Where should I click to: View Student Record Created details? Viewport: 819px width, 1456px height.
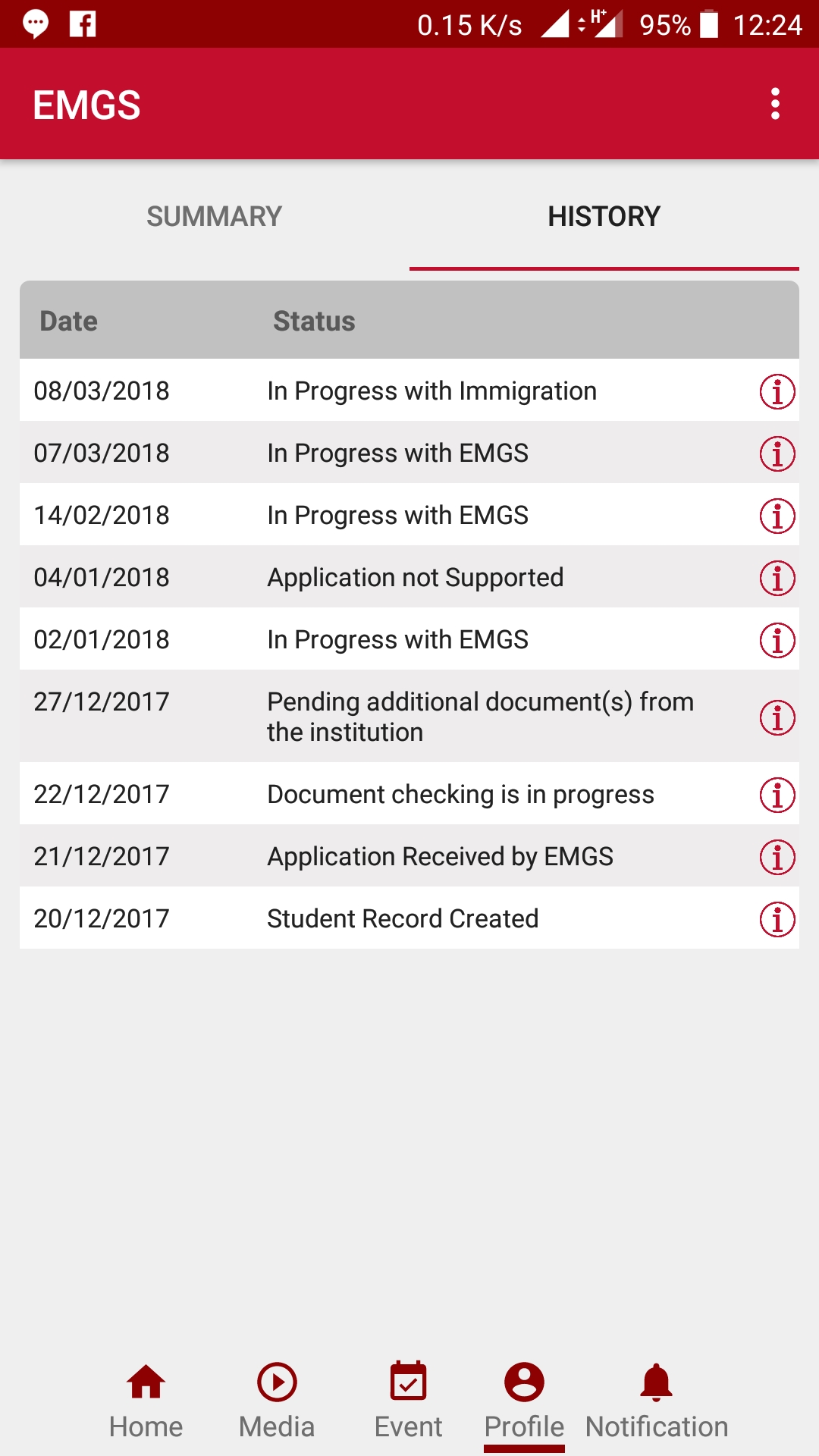pos(777,919)
